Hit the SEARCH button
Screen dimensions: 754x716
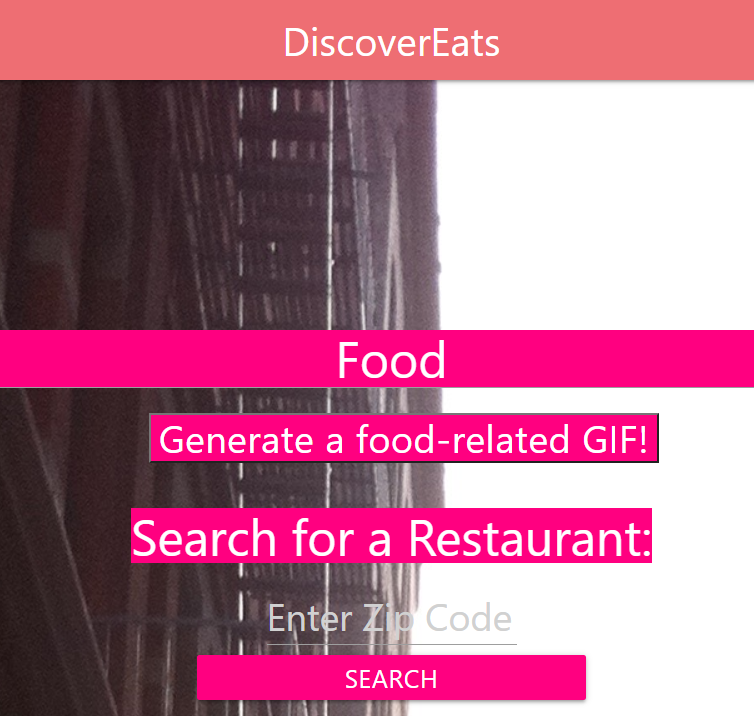[x=391, y=679]
